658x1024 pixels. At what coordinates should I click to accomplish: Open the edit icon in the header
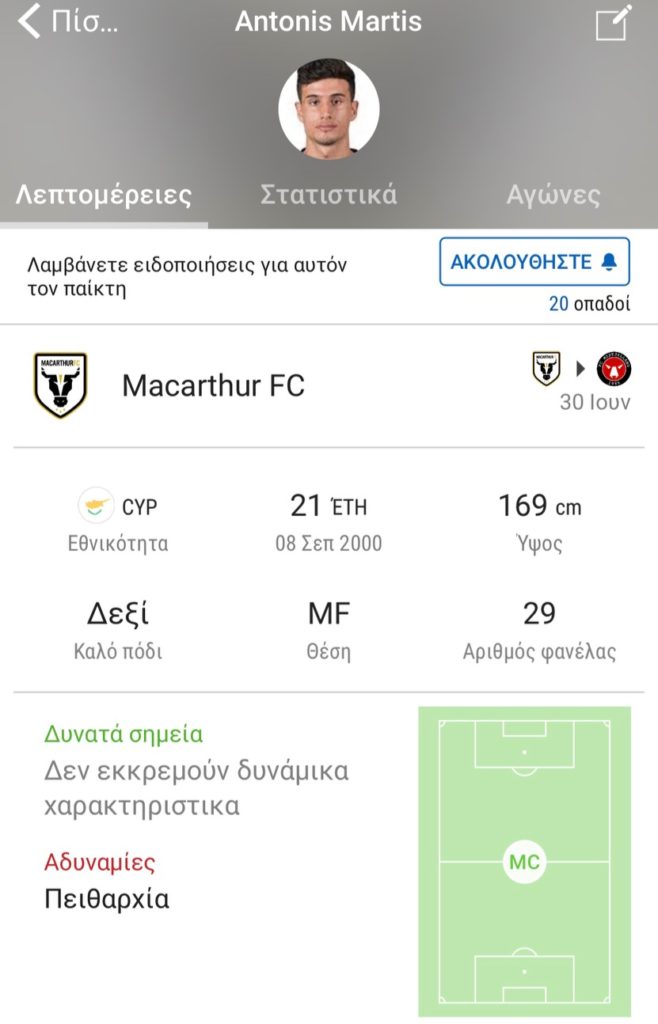click(x=613, y=23)
